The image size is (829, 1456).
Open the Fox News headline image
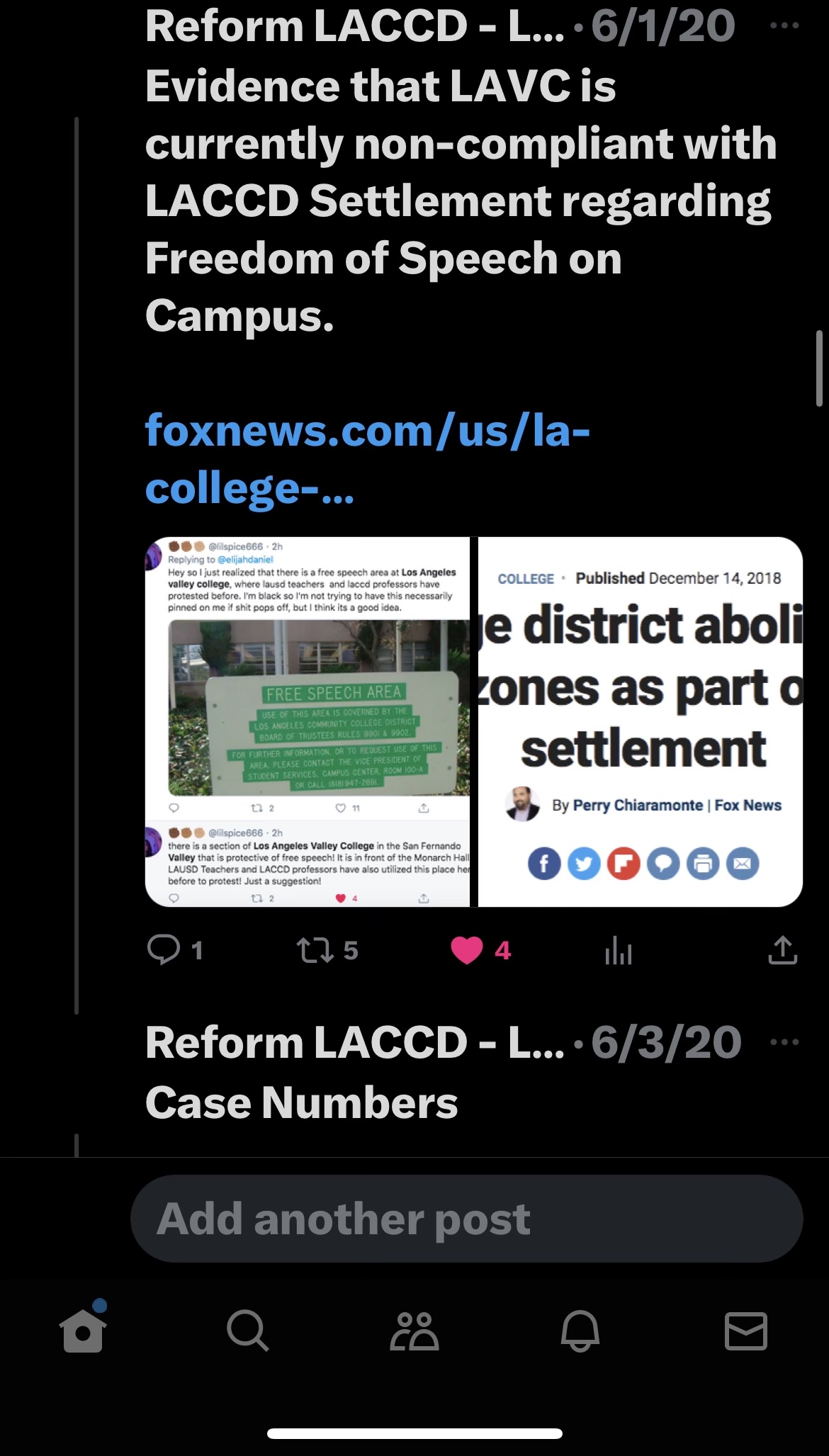point(641,721)
